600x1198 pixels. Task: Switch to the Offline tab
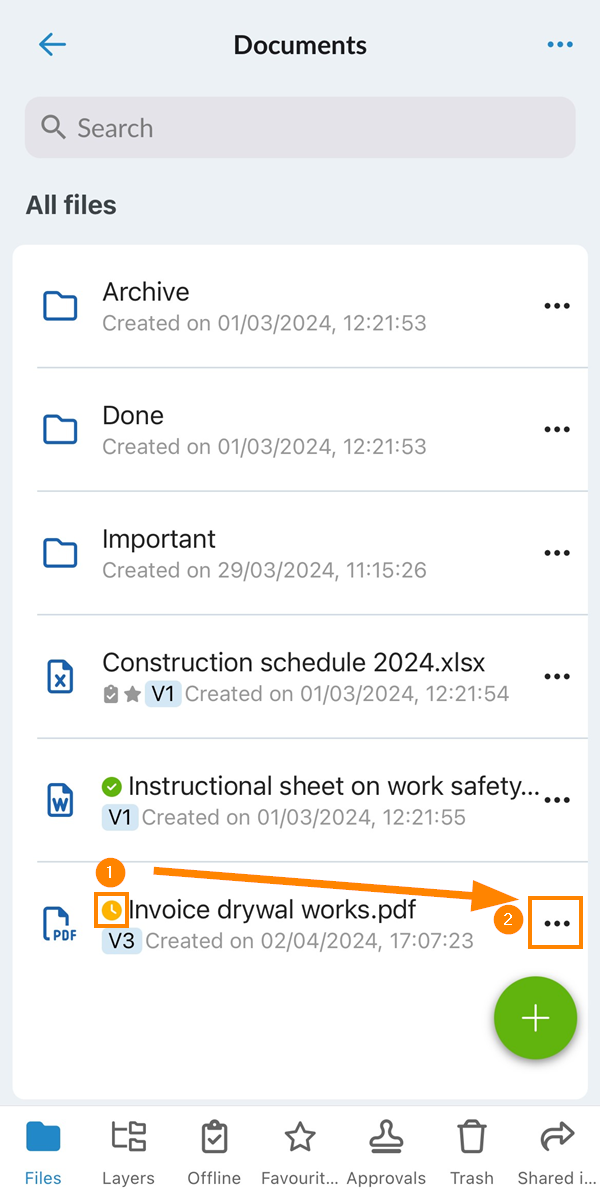[214, 1151]
